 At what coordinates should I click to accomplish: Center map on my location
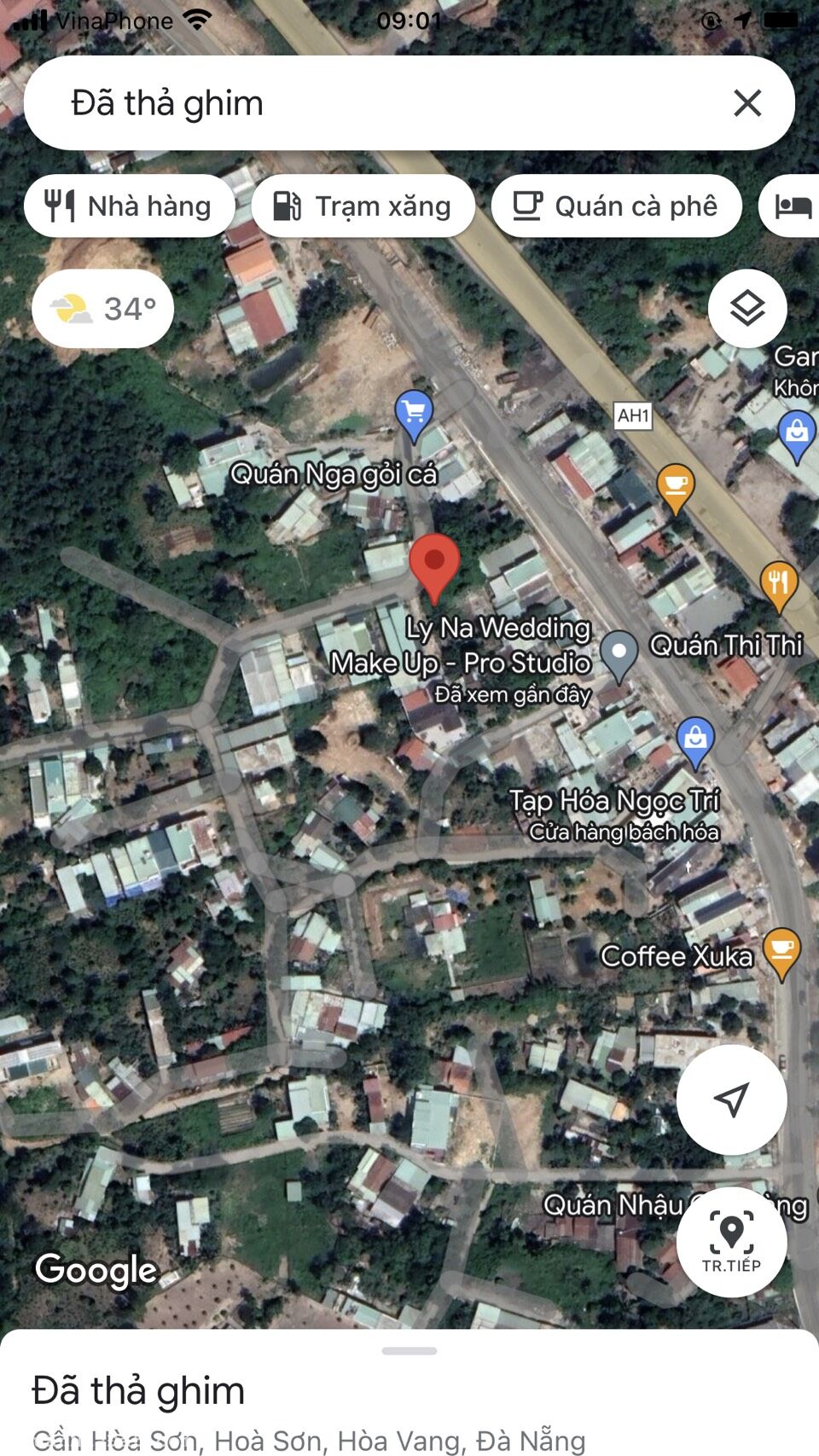point(731,1099)
